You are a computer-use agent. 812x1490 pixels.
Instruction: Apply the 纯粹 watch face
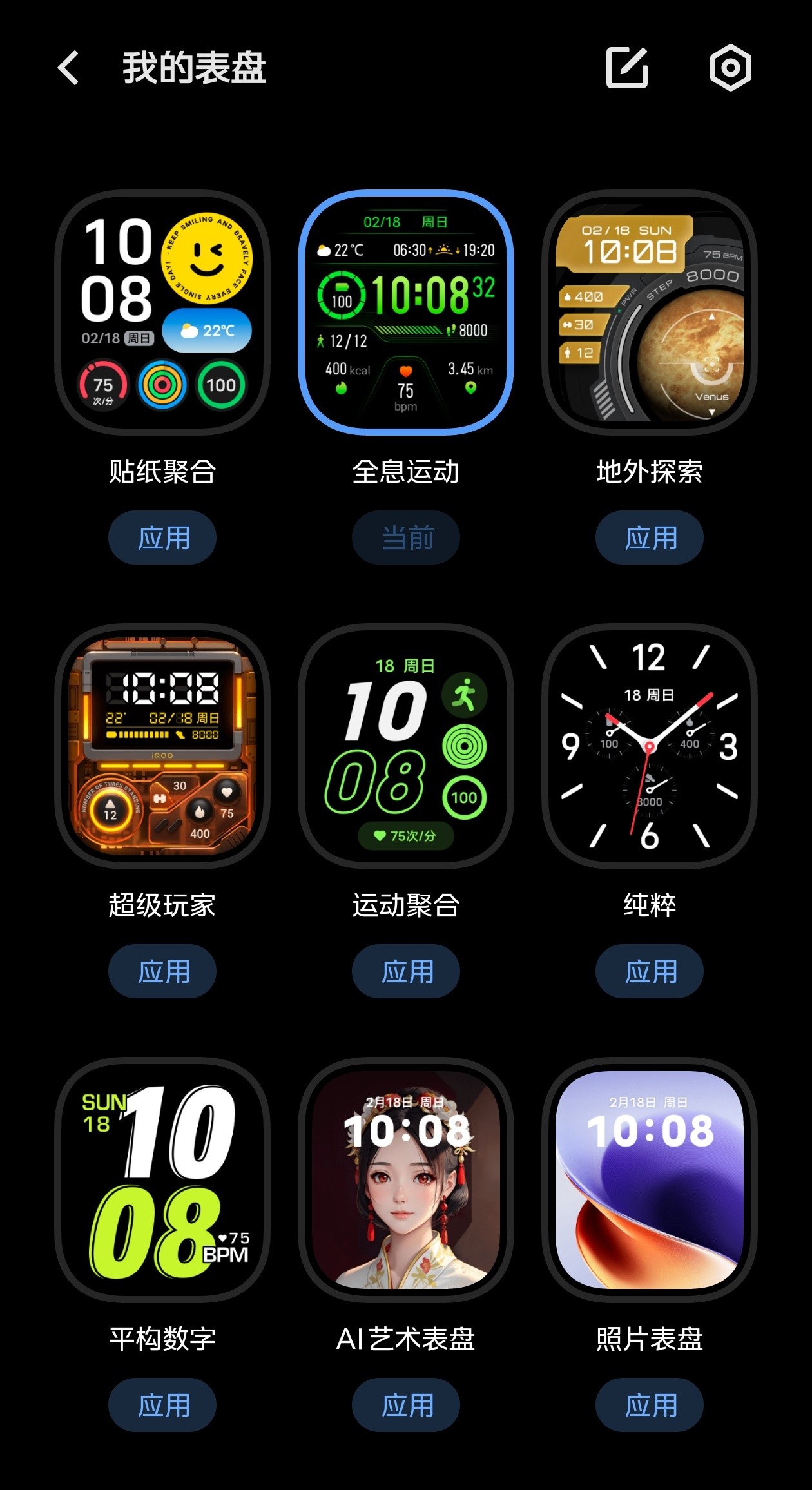pos(650,971)
